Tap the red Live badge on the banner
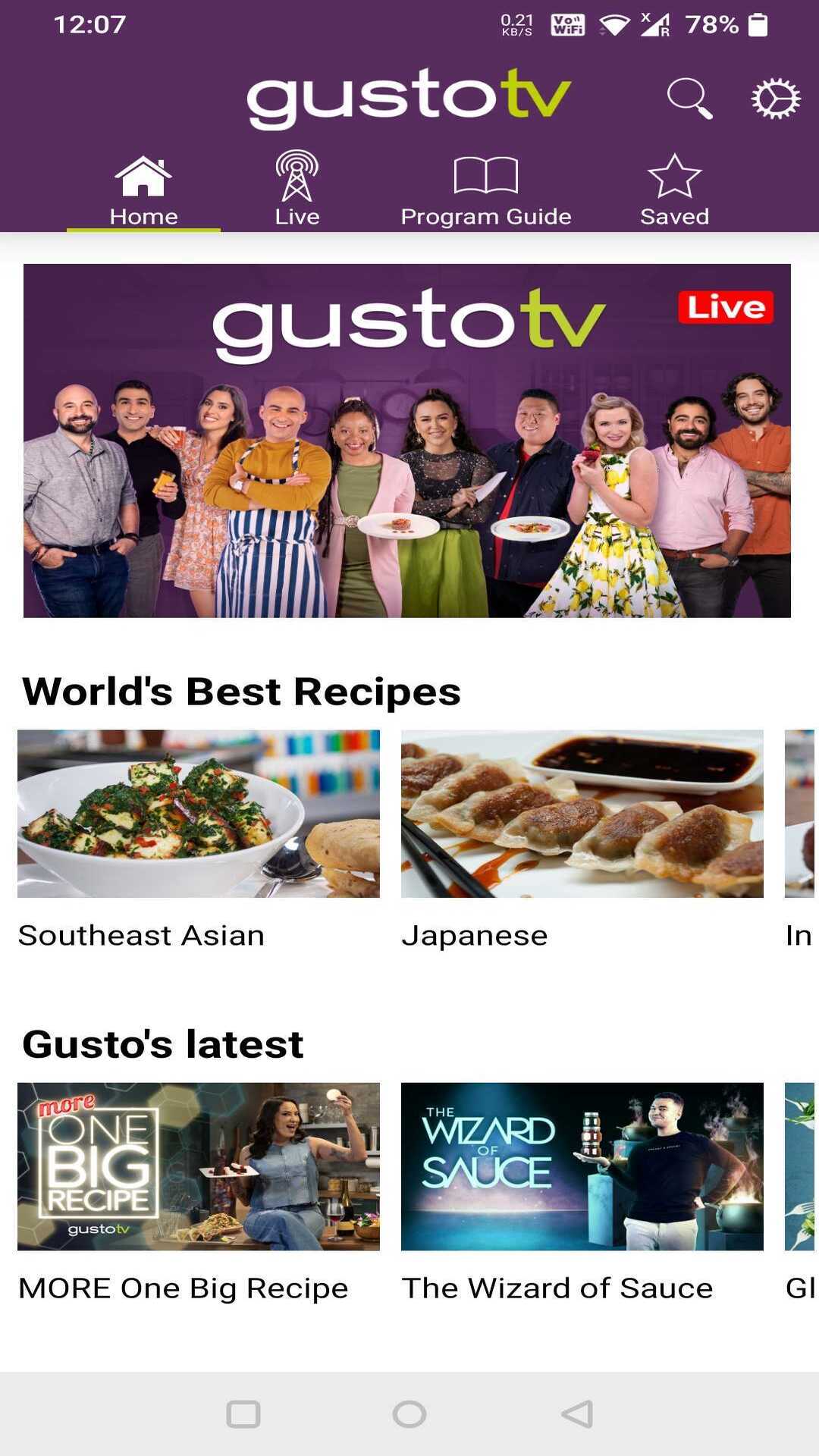The image size is (819, 1456). coord(726,307)
